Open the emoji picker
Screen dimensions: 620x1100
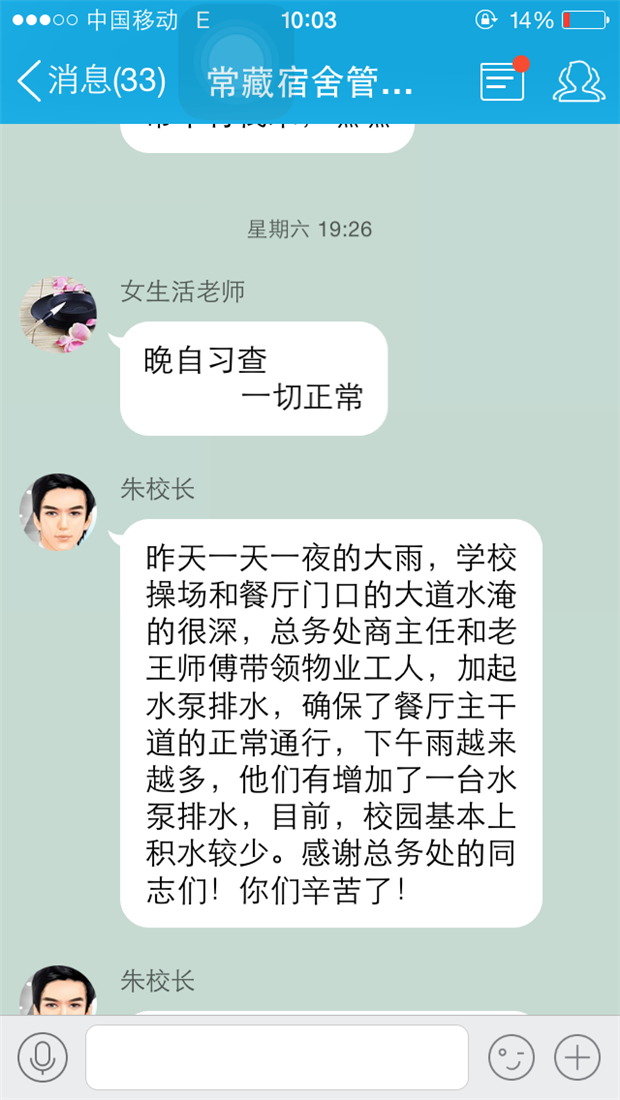(x=510, y=1056)
